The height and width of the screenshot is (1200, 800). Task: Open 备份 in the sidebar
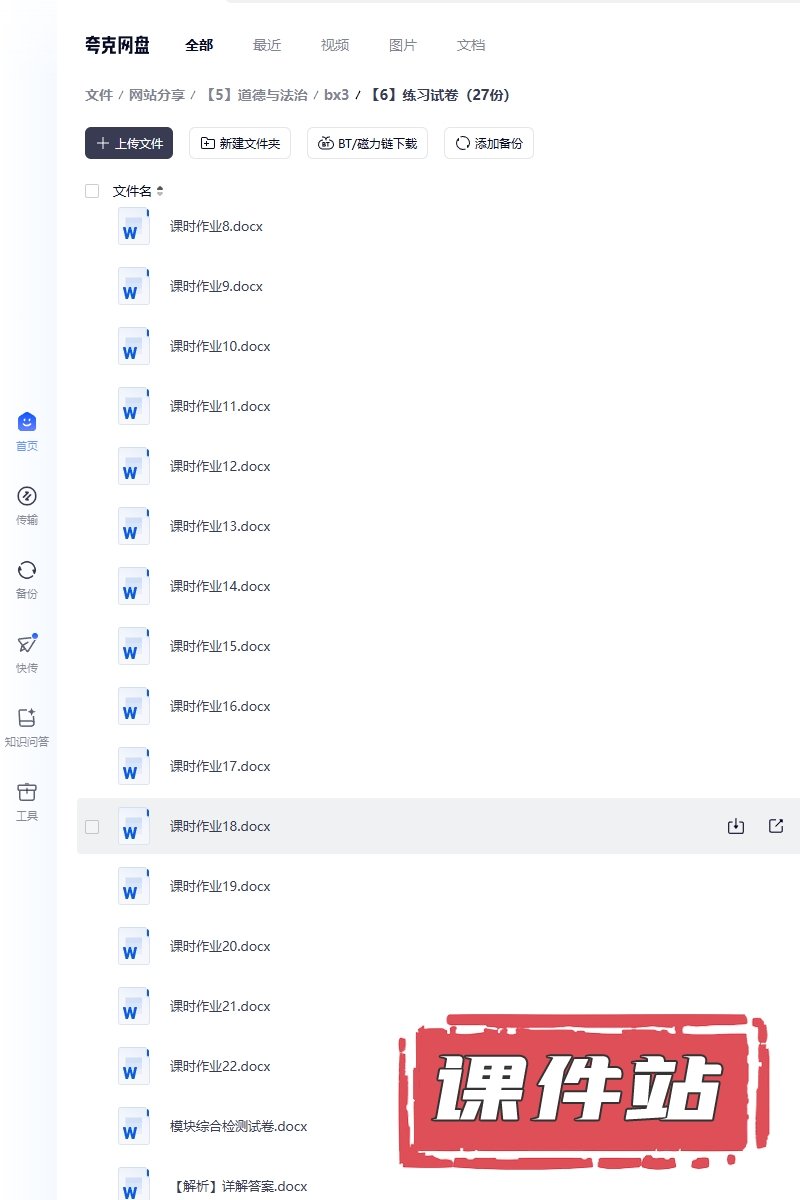coord(27,579)
